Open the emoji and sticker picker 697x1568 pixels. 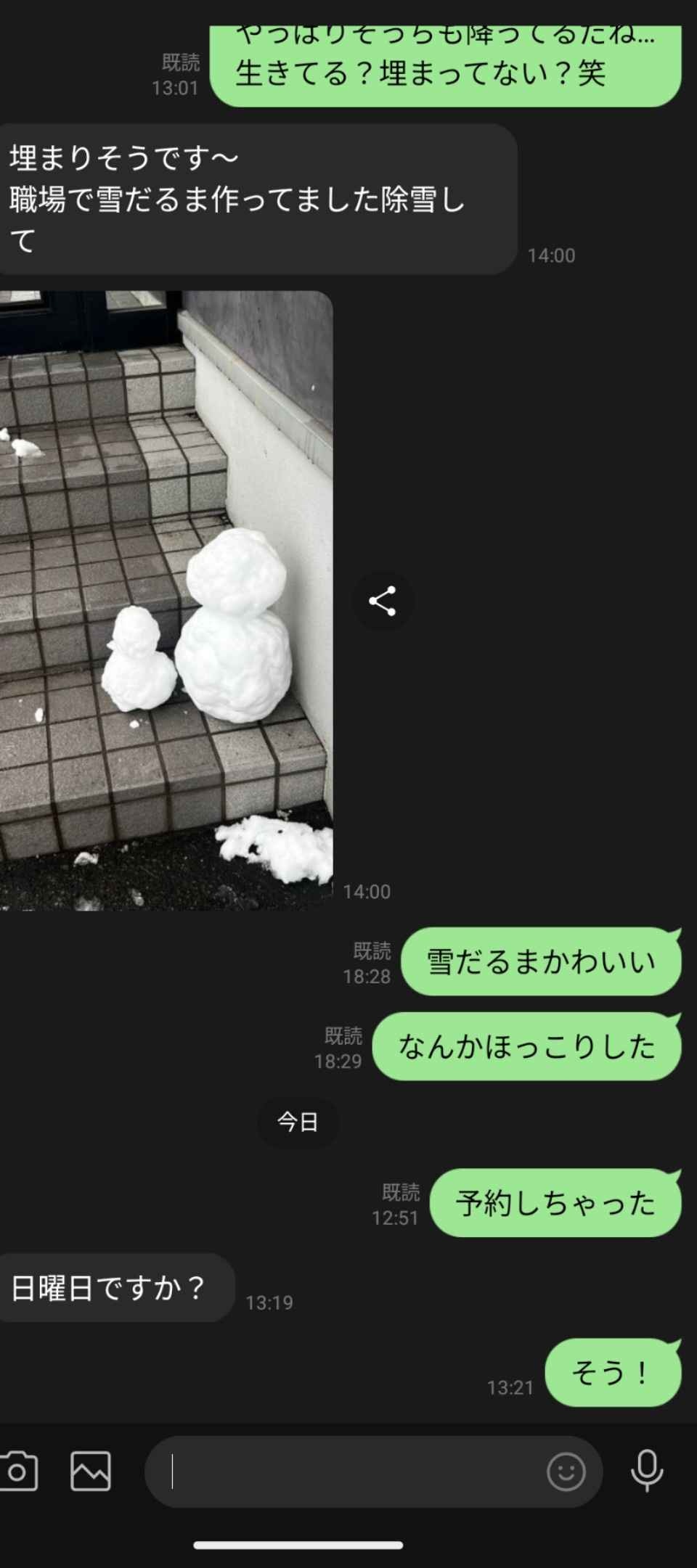566,1472
